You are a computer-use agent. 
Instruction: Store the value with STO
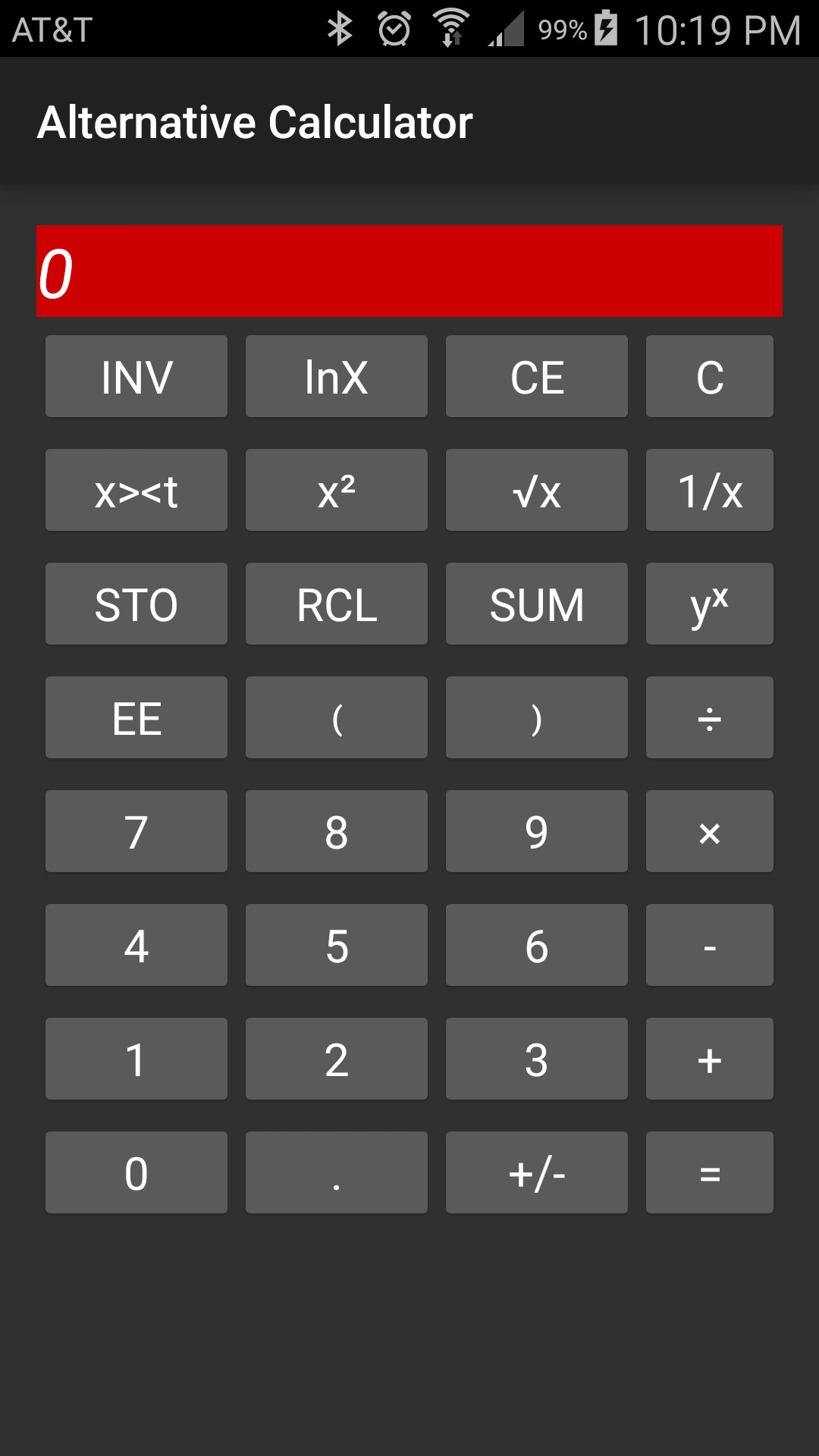pyautogui.click(x=136, y=604)
